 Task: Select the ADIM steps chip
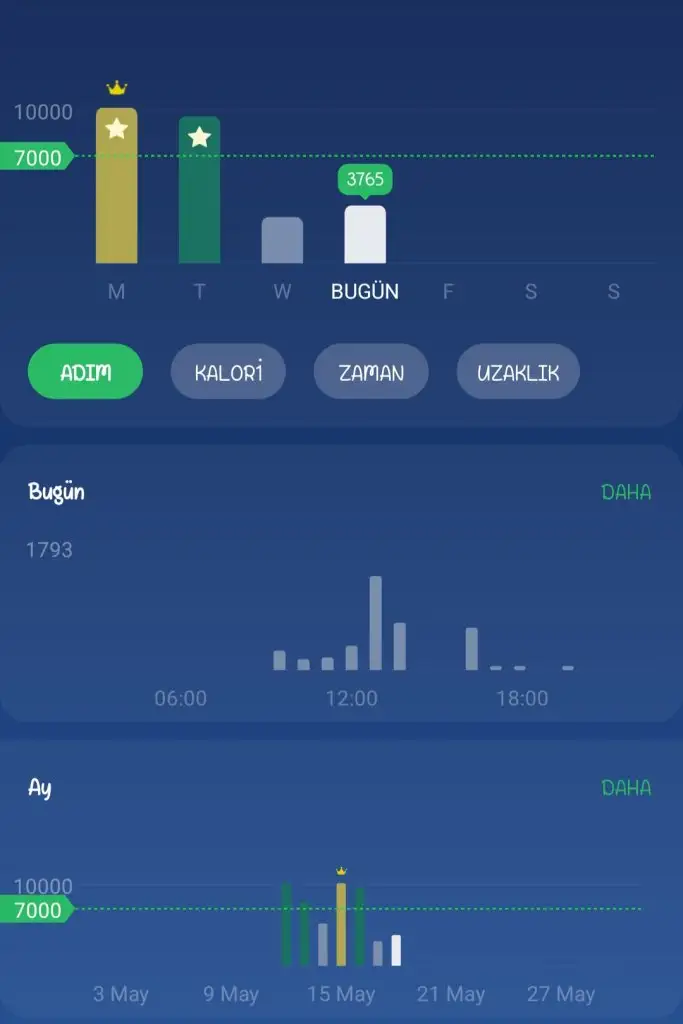[85, 372]
